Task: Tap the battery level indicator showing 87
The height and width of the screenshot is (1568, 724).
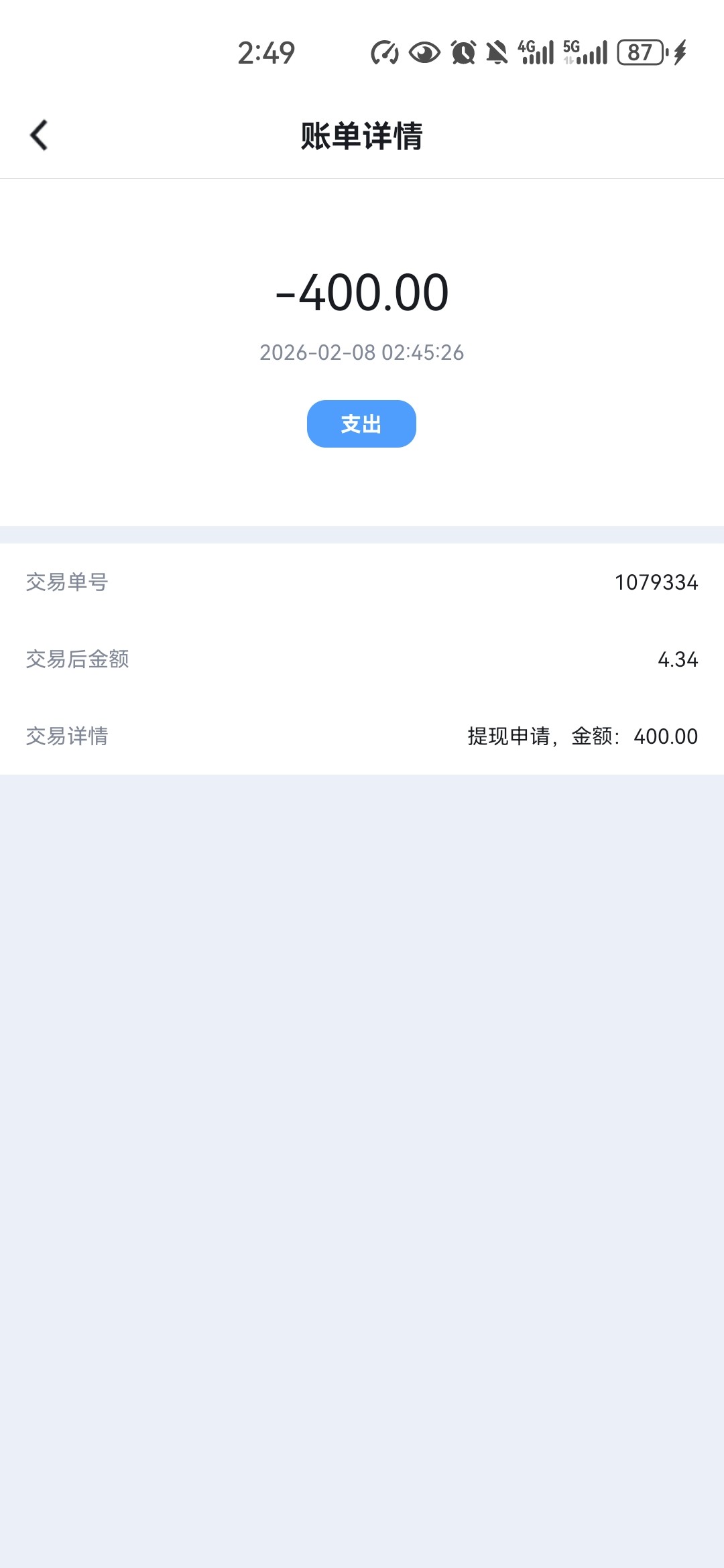Action: 640,54
